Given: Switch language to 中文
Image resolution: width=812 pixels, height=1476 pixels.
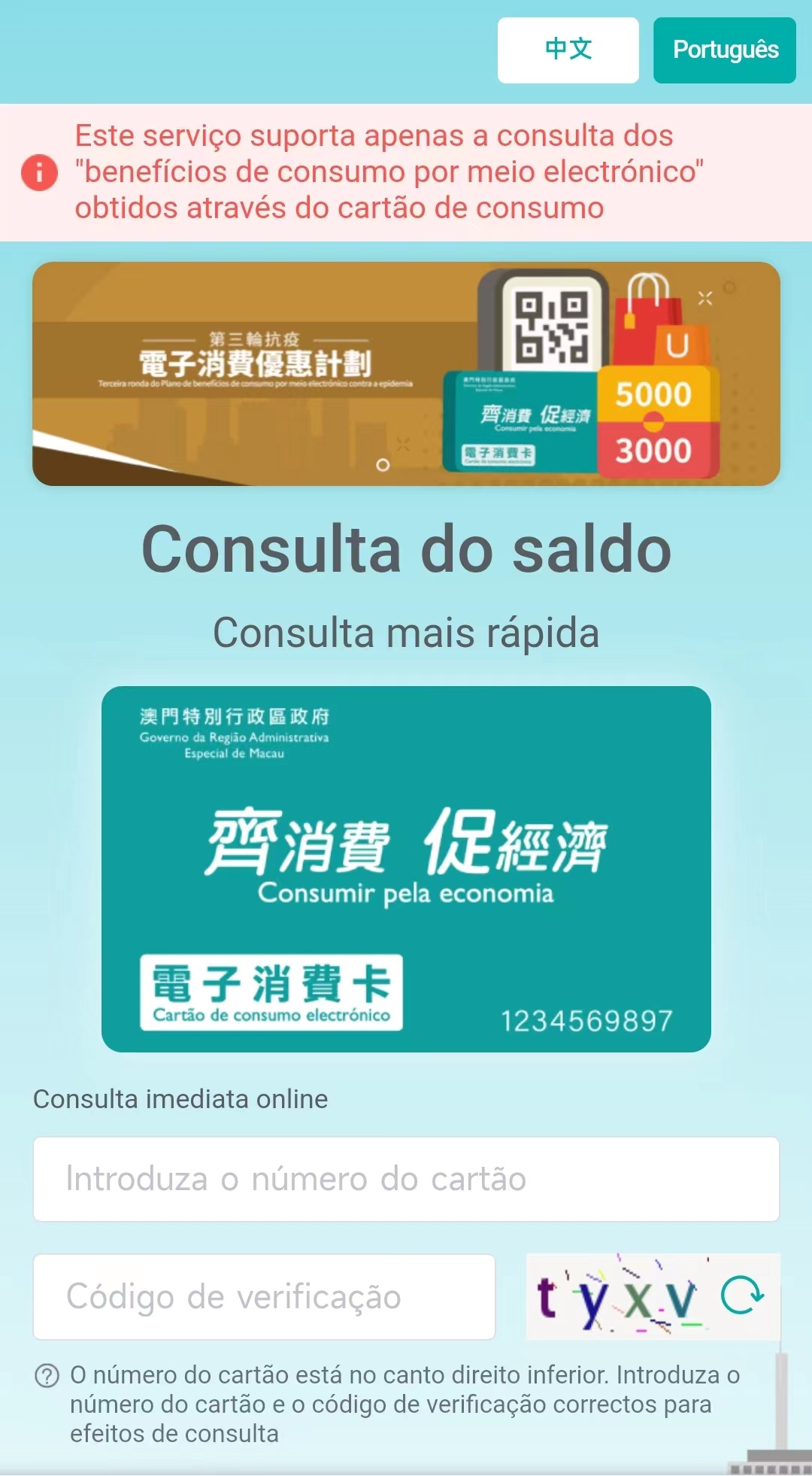Looking at the screenshot, I should (x=568, y=50).
